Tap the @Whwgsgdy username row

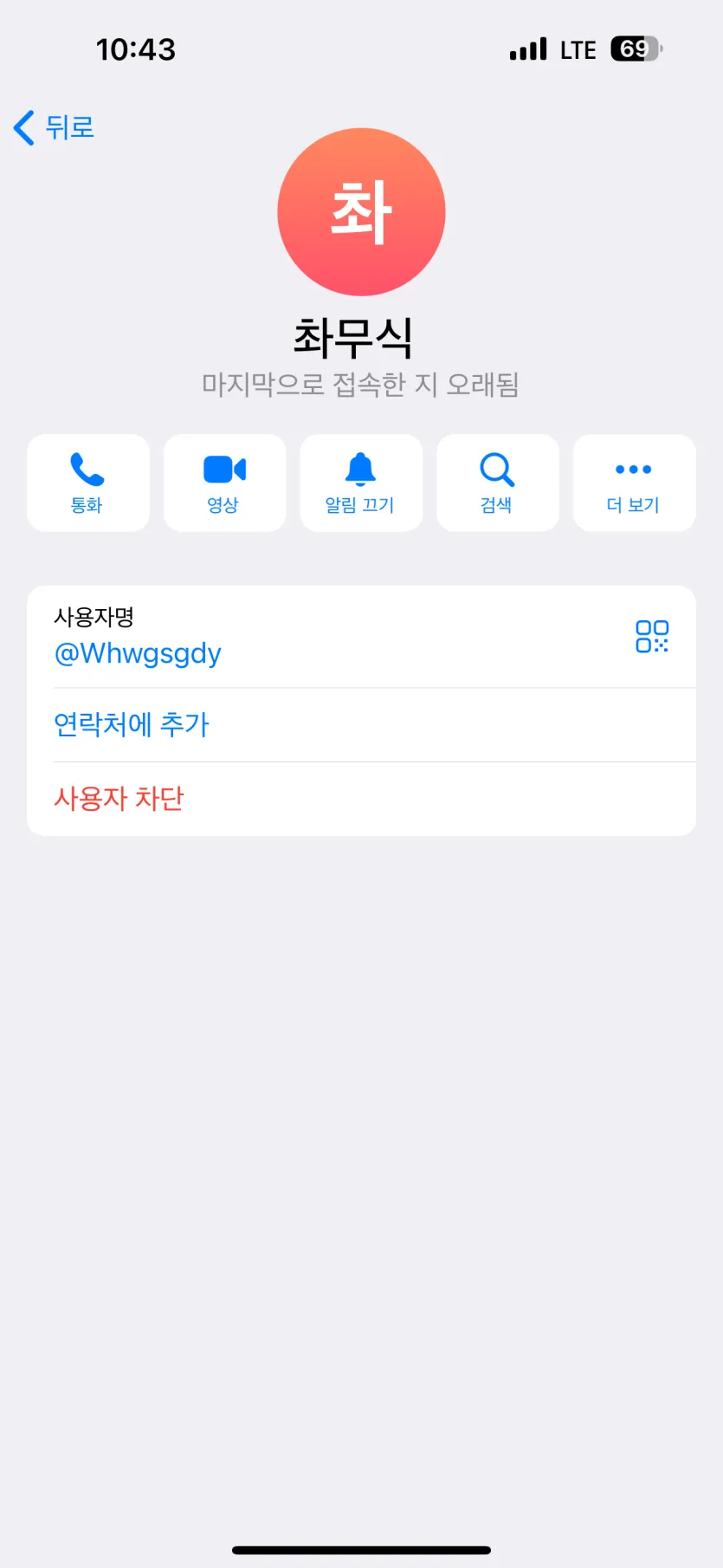click(x=361, y=637)
